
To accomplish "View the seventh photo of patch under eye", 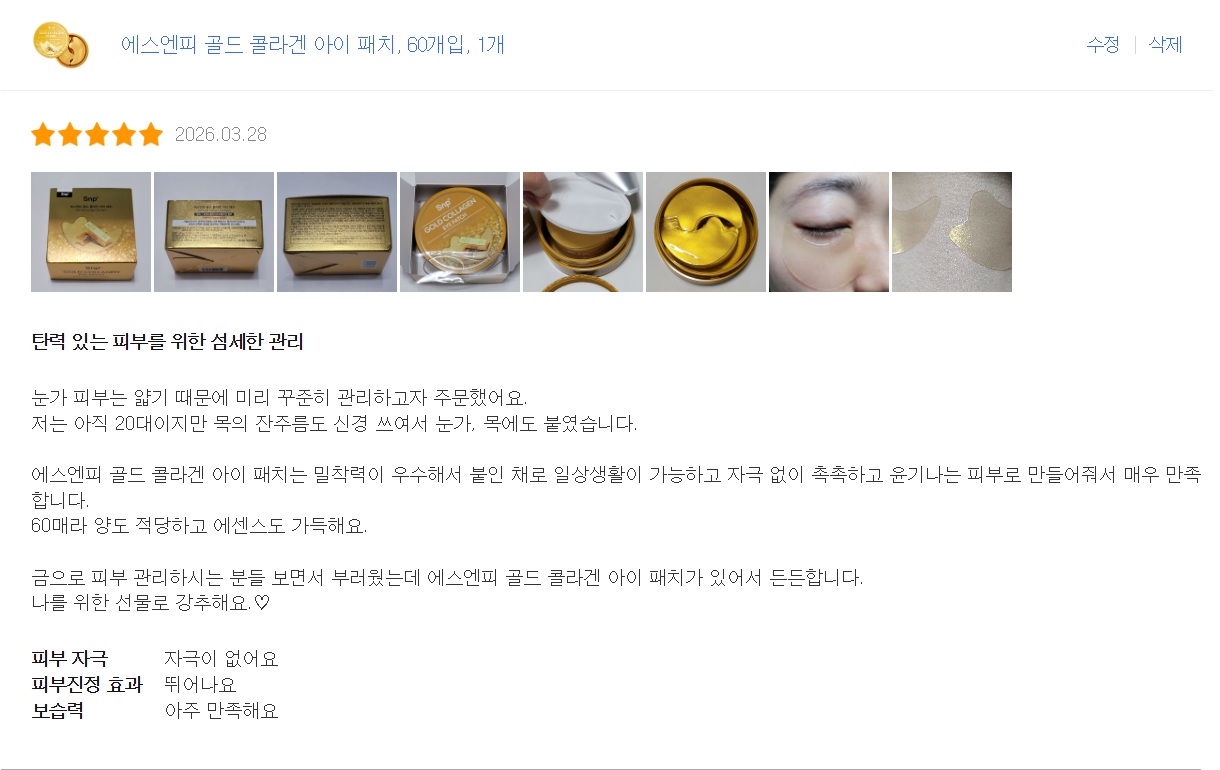I will coord(829,232).
